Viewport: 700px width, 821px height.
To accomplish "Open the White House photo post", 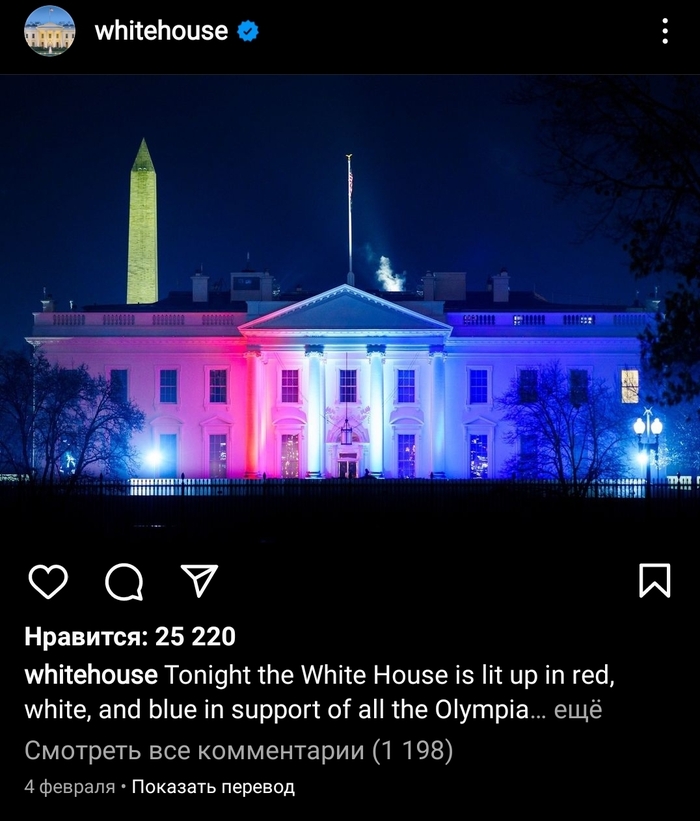I will click(350, 310).
